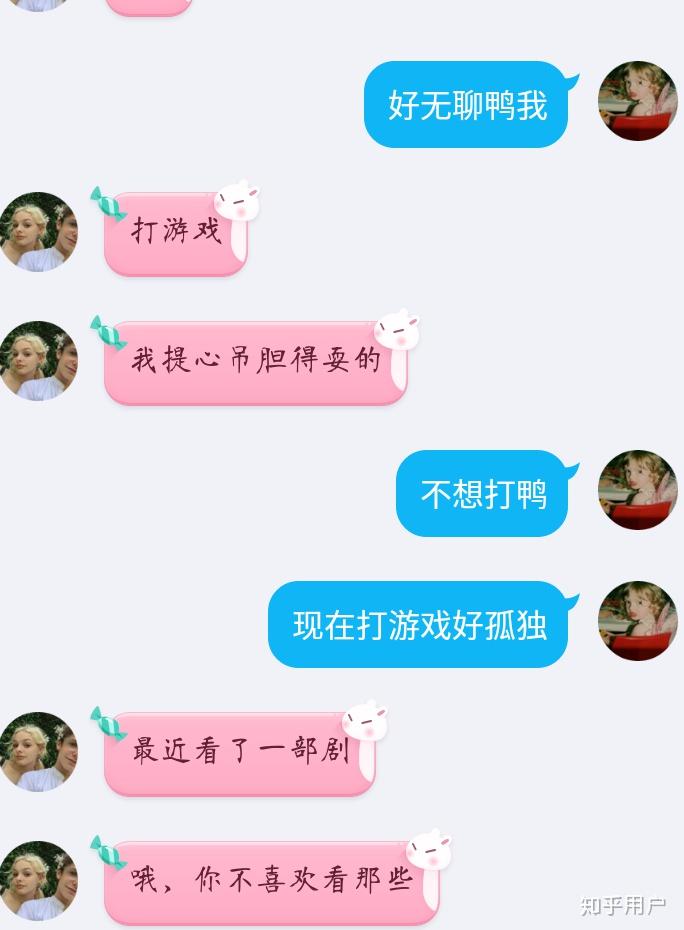Open contact avatar beside "最近看了一部剧"
The height and width of the screenshot is (930, 684).
pyautogui.click(x=38, y=752)
